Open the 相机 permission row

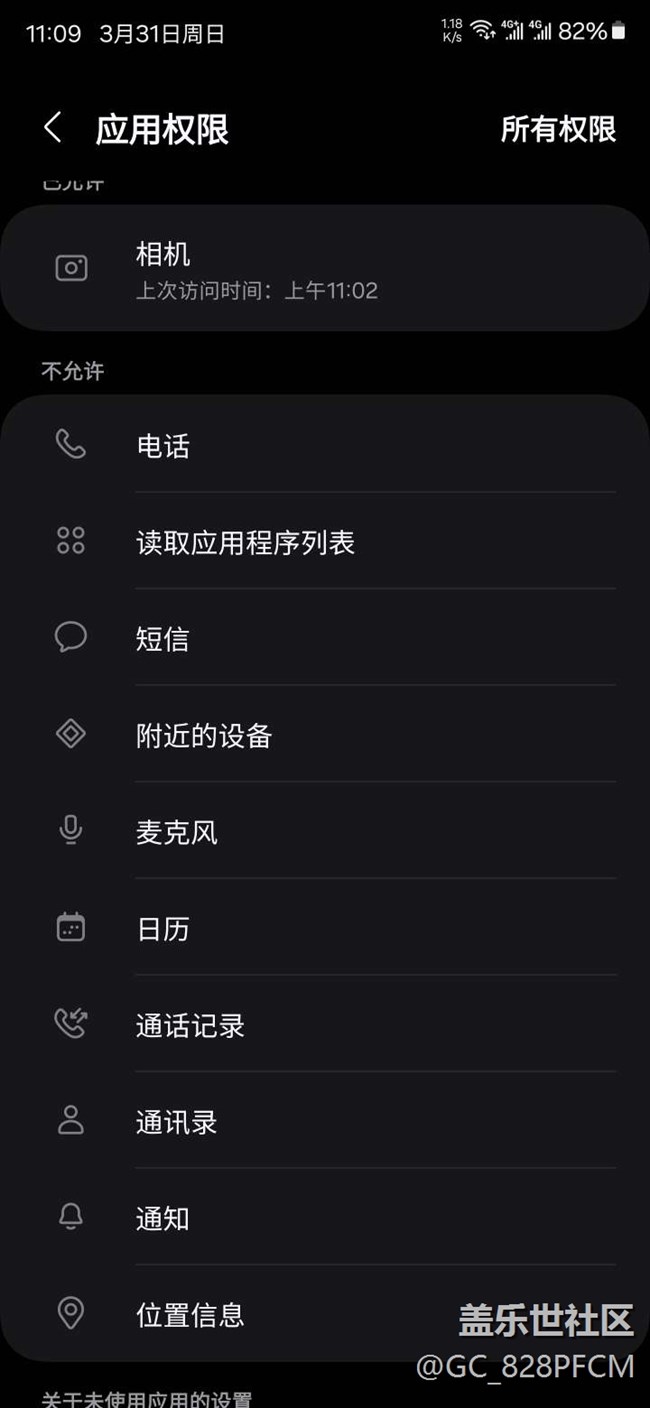325,269
